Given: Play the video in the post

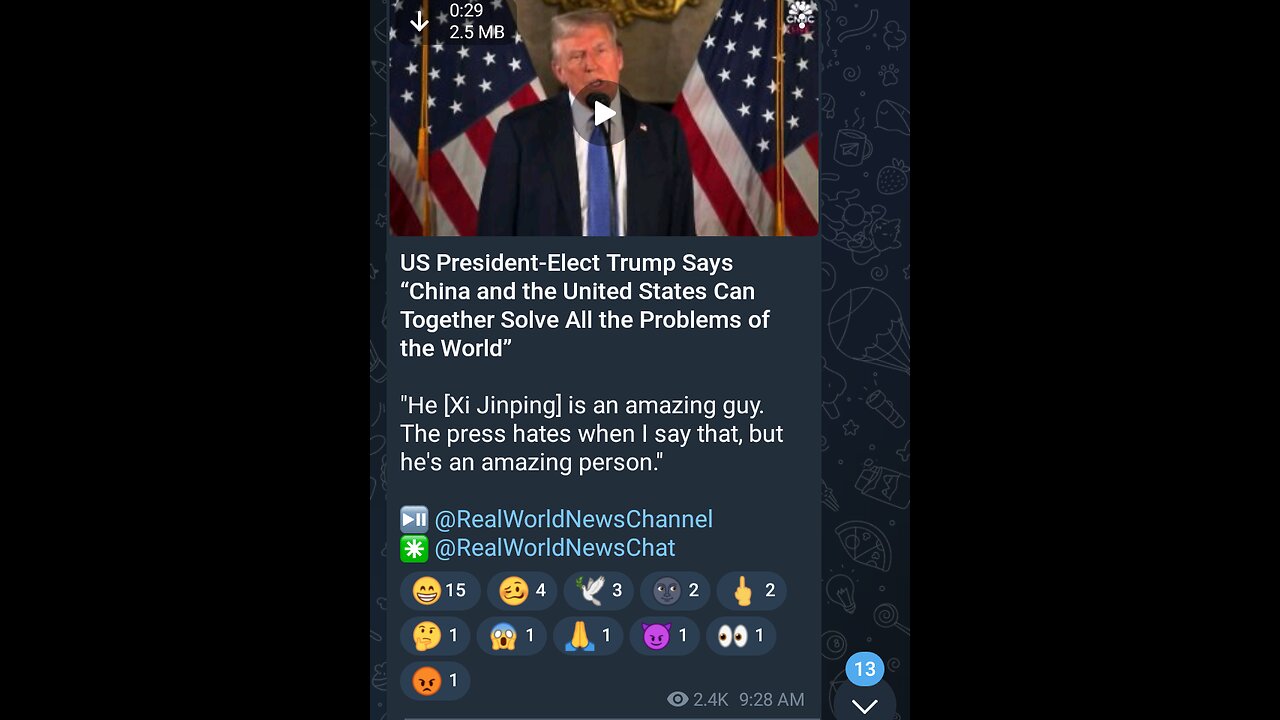Looking at the screenshot, I should (x=604, y=113).
